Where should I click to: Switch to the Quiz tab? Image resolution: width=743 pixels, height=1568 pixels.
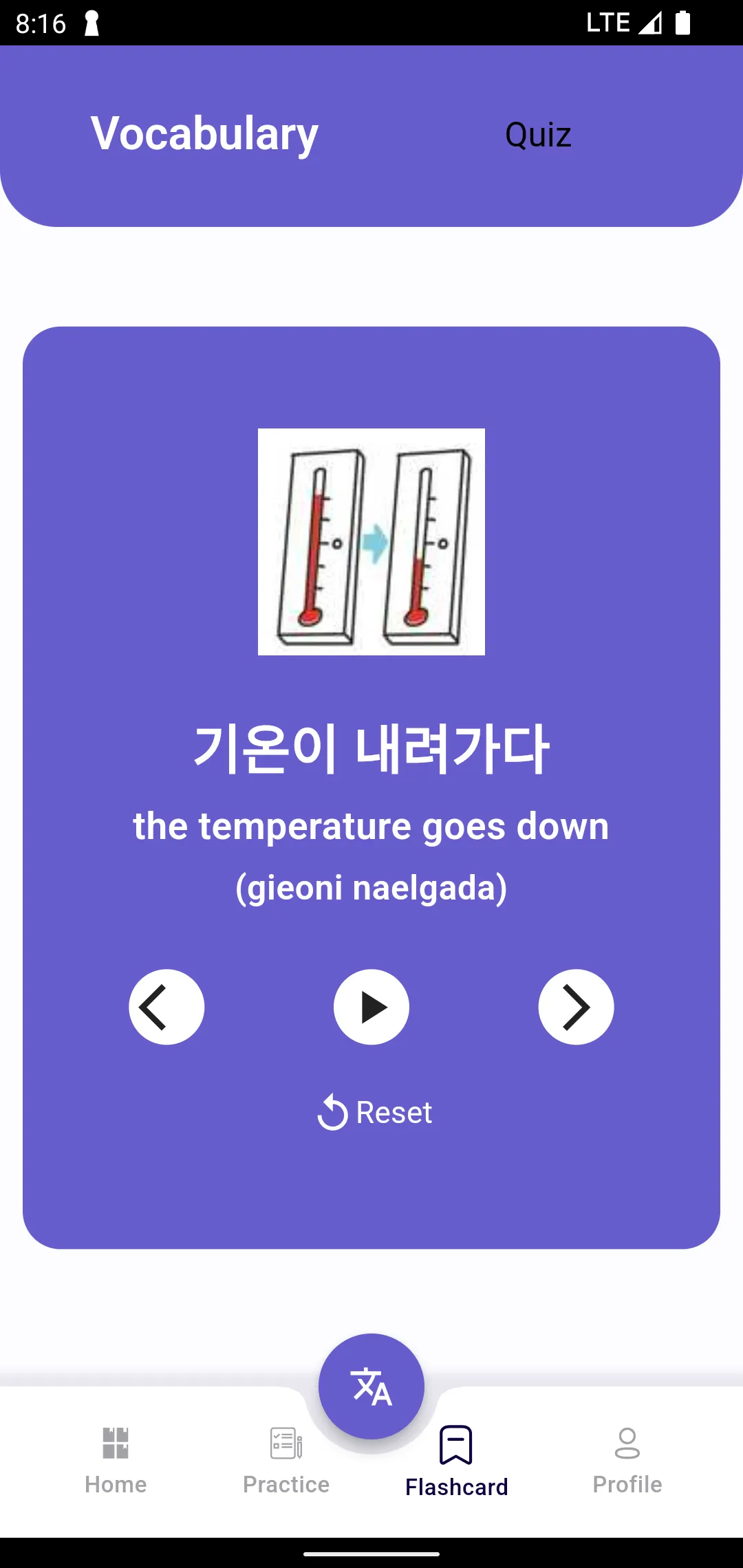pos(537,135)
